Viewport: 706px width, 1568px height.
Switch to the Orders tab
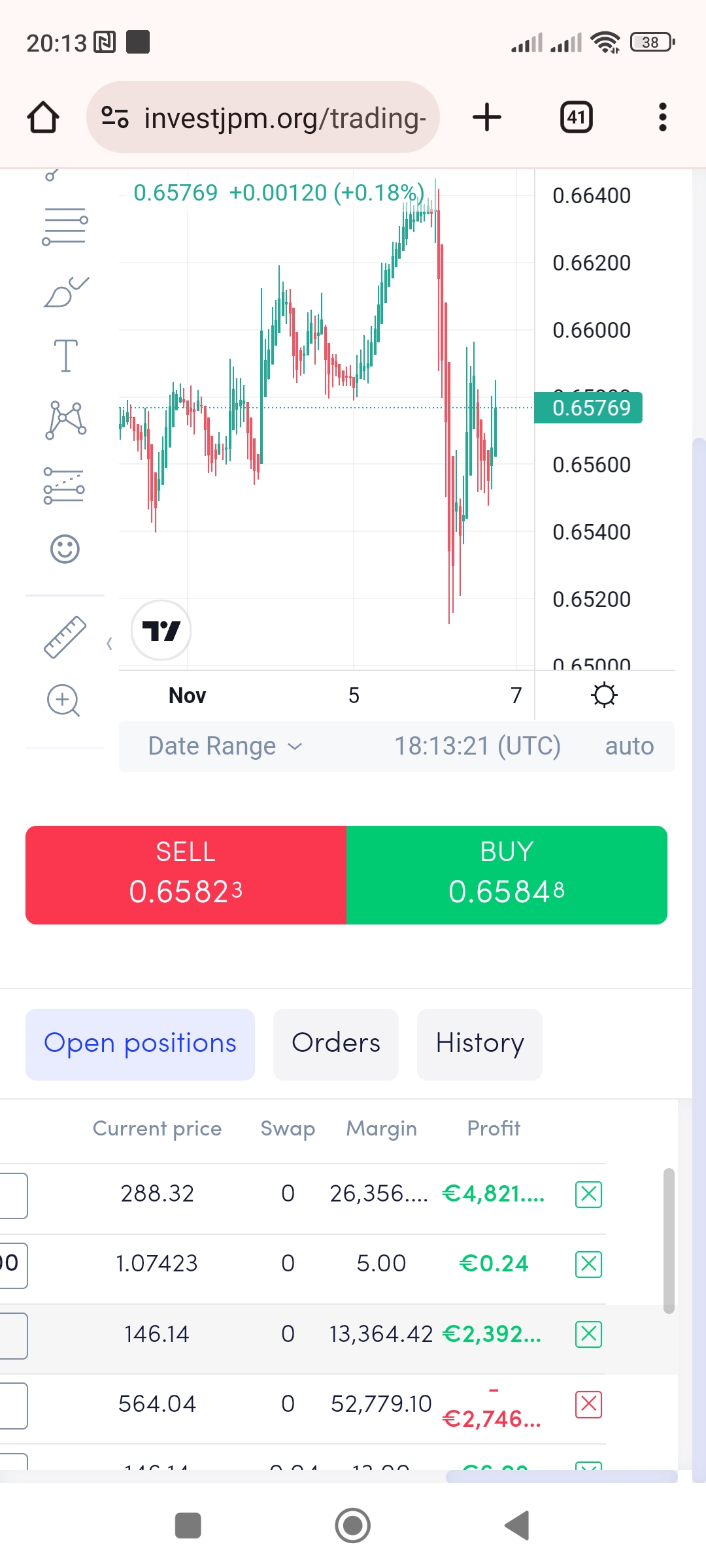tap(336, 1043)
